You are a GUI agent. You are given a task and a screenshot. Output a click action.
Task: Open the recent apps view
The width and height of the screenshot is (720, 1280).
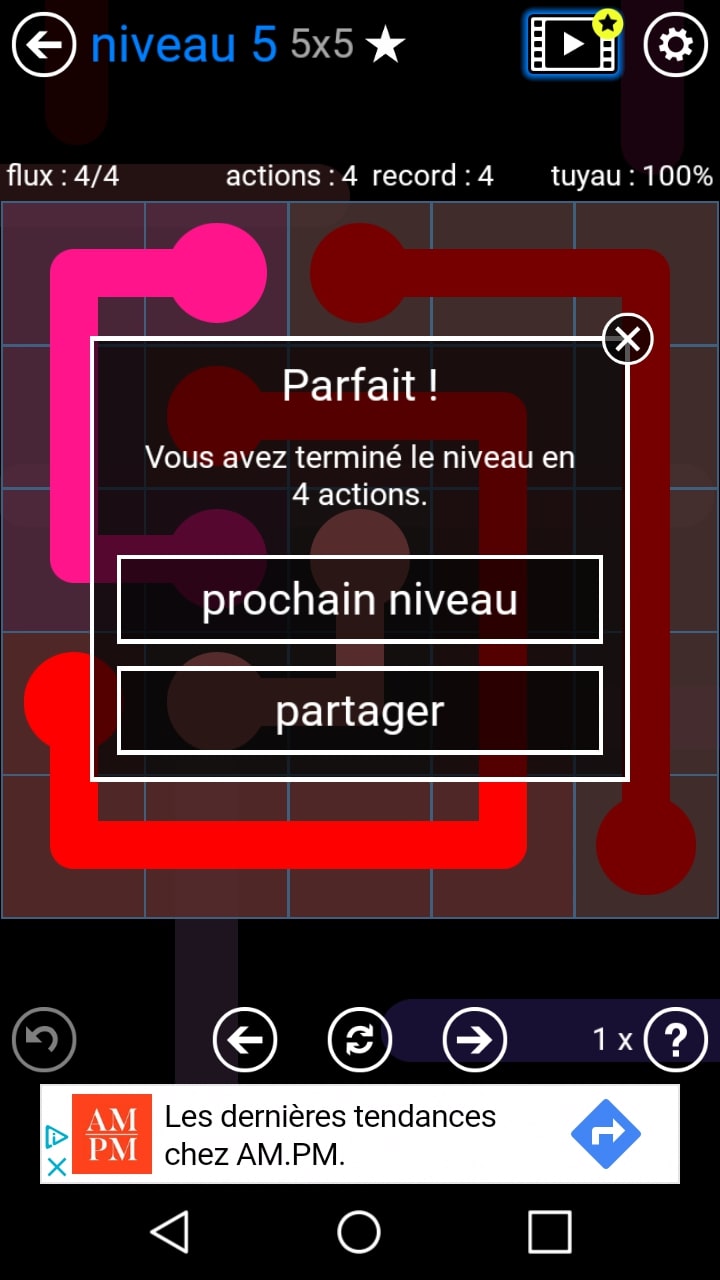[x=549, y=1232]
